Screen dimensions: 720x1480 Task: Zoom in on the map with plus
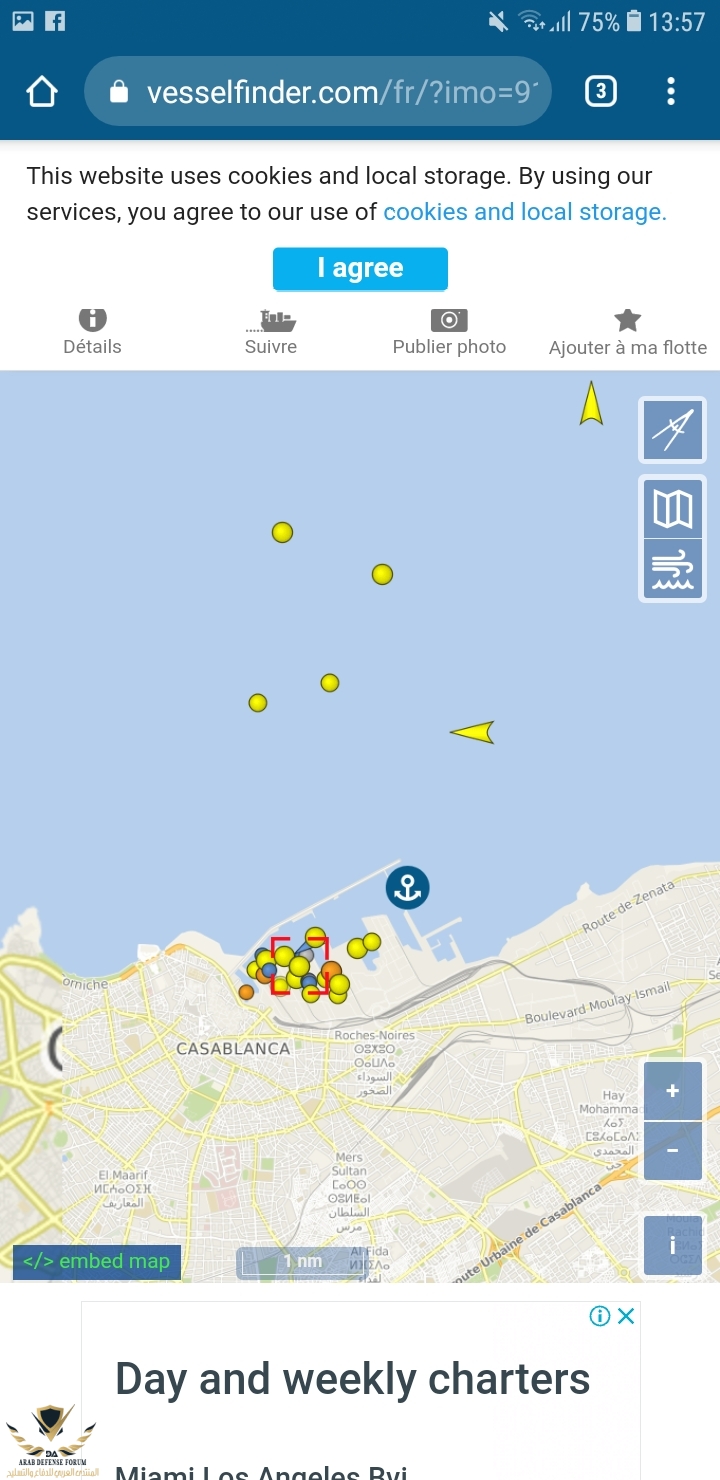672,1091
